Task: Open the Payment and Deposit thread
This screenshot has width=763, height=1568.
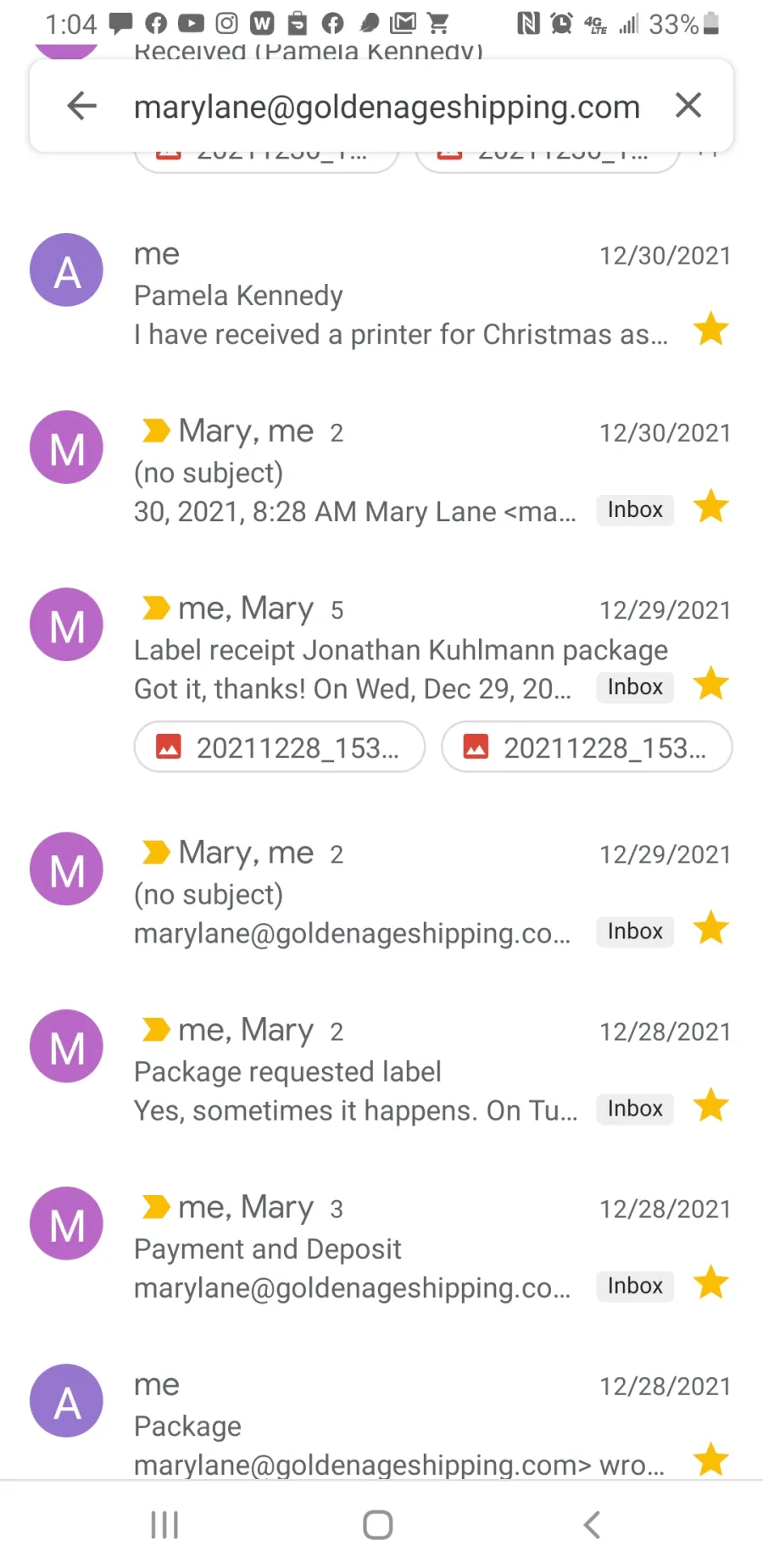Action: [x=381, y=1248]
